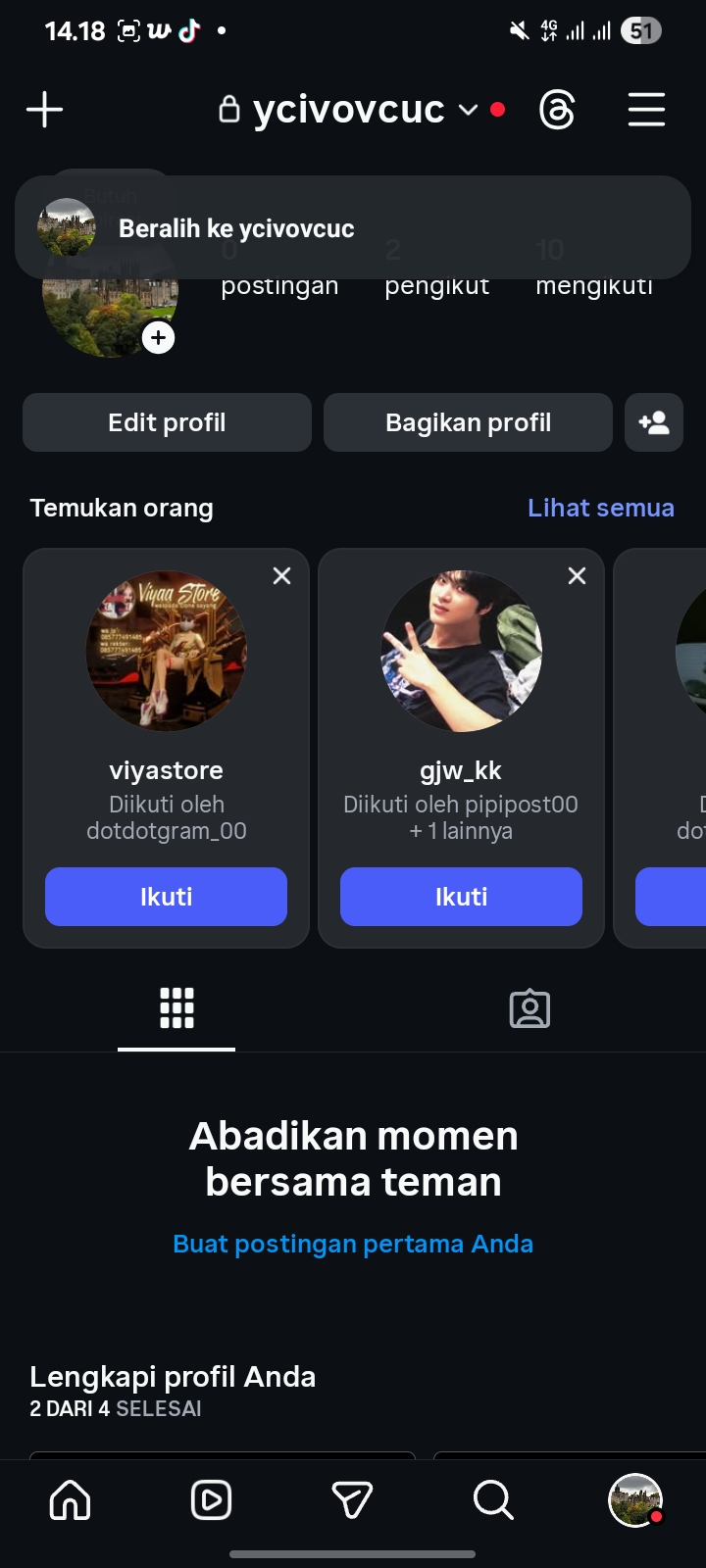This screenshot has height=1568, width=706.
Task: Follow gjw_kk with Ikuti button
Action: pos(461,897)
